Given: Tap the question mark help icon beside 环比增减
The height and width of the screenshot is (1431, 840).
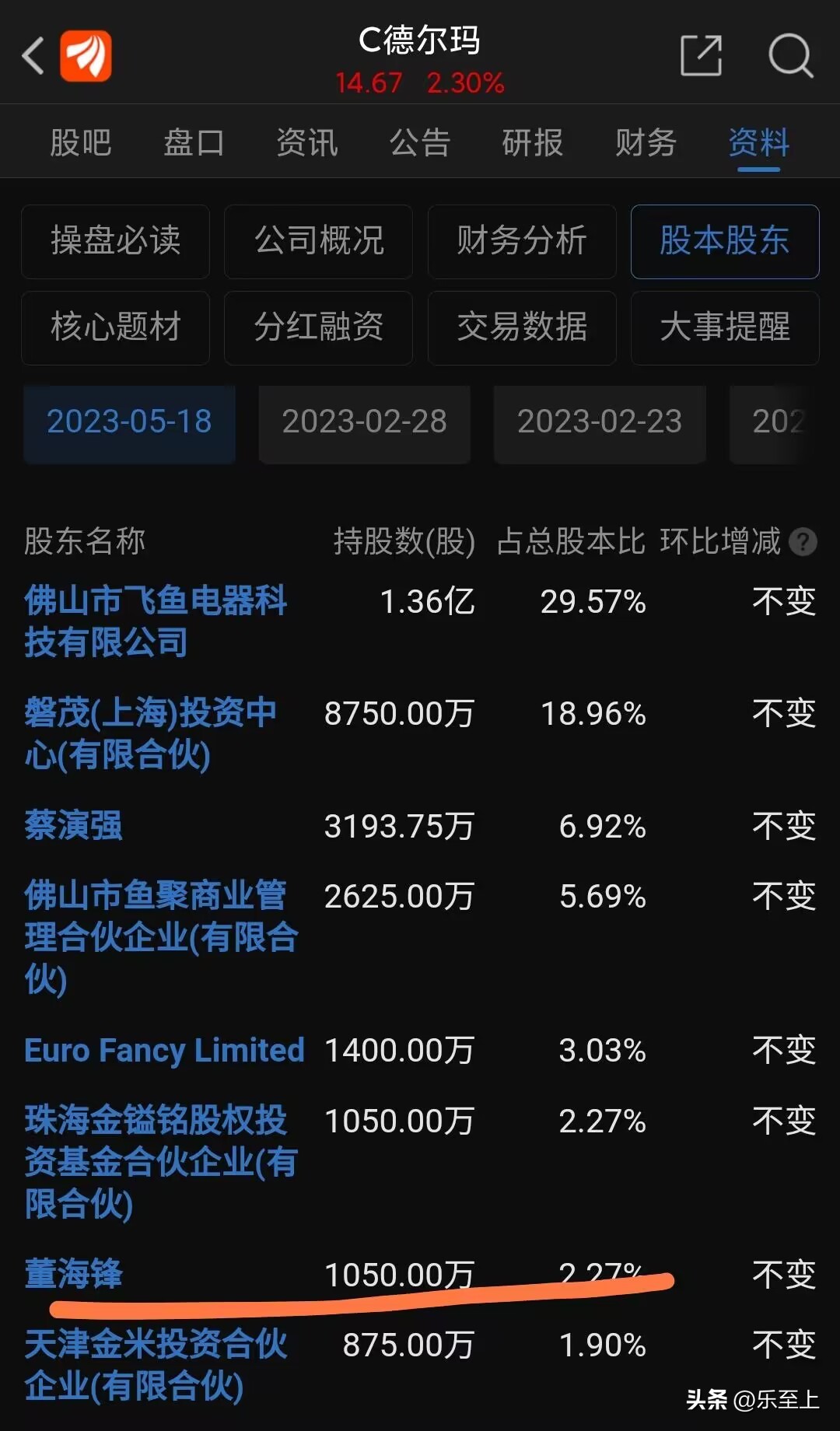Looking at the screenshot, I should 803,543.
